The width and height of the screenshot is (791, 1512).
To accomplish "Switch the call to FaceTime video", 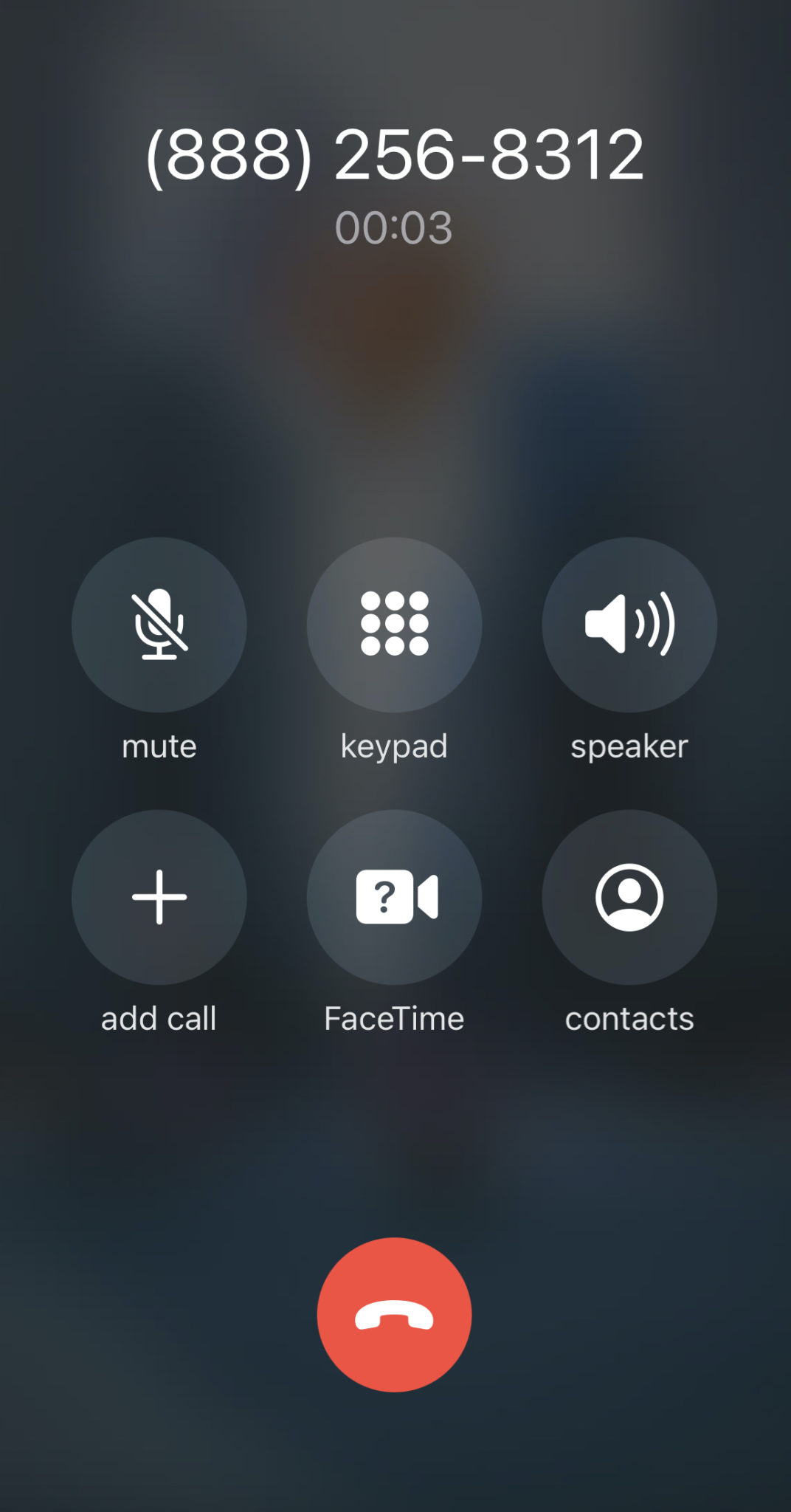I will 395,896.
